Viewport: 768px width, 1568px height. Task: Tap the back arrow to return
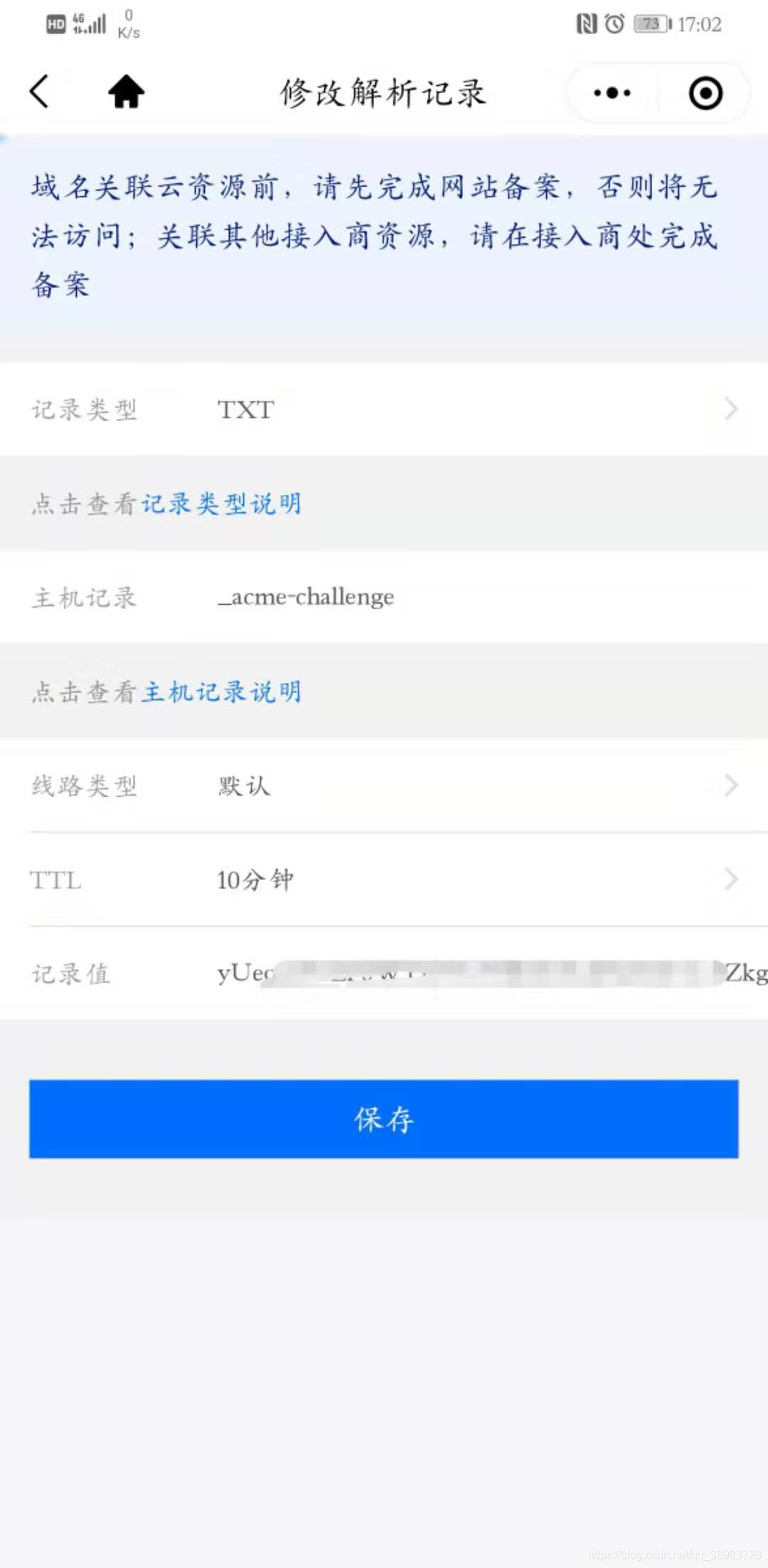coord(41,92)
